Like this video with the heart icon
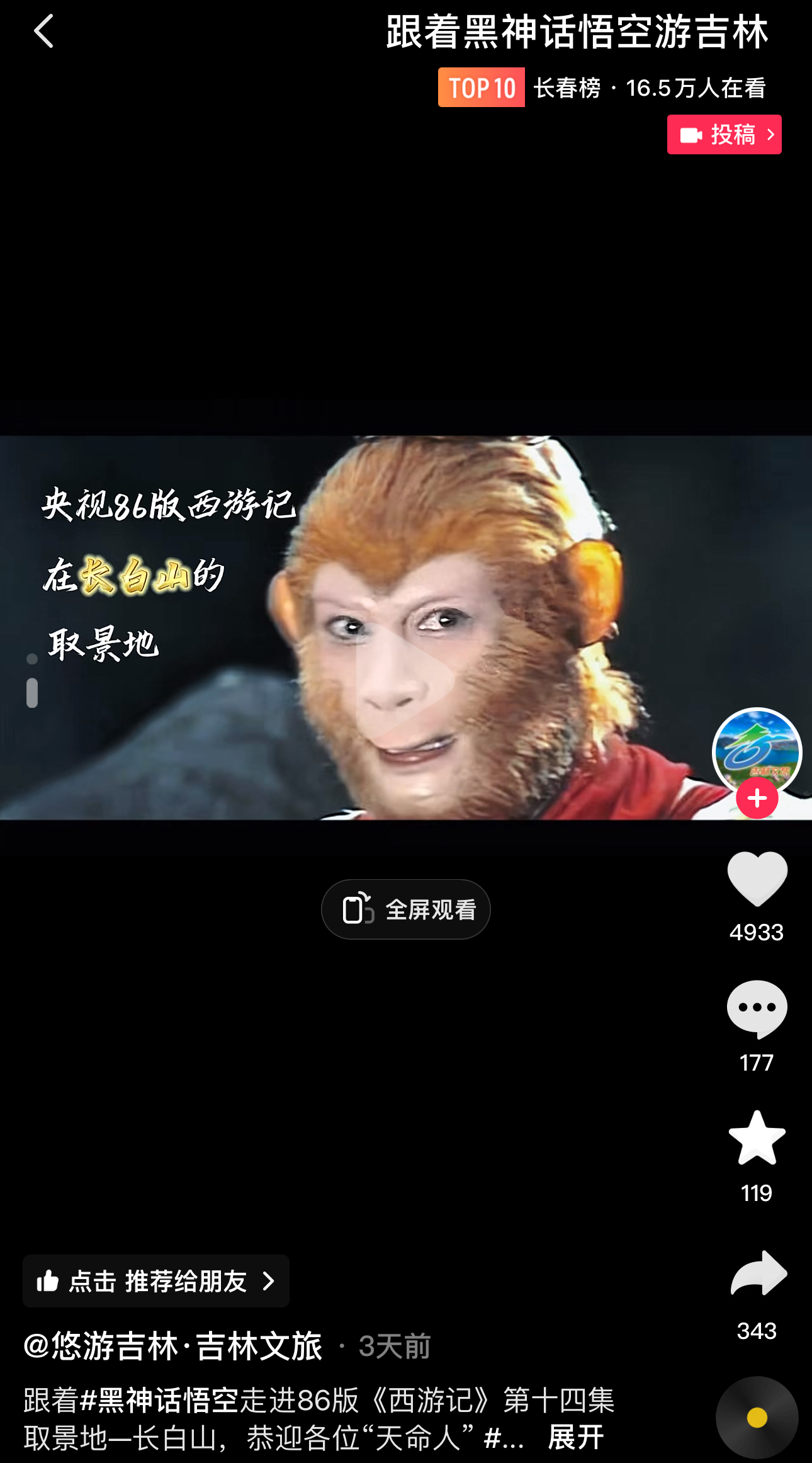Viewport: 812px width, 1463px height. tap(757, 879)
